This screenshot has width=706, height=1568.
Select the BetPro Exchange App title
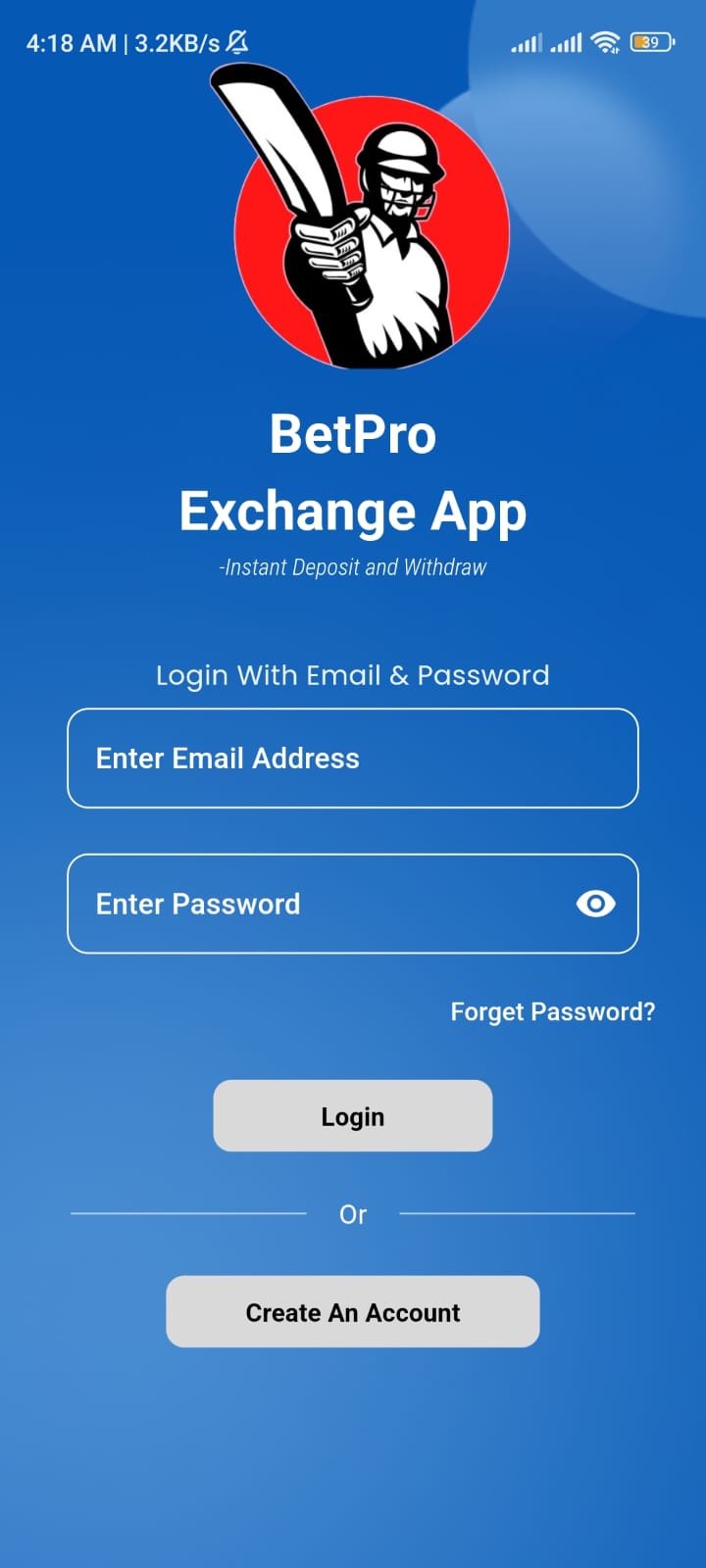[353, 473]
